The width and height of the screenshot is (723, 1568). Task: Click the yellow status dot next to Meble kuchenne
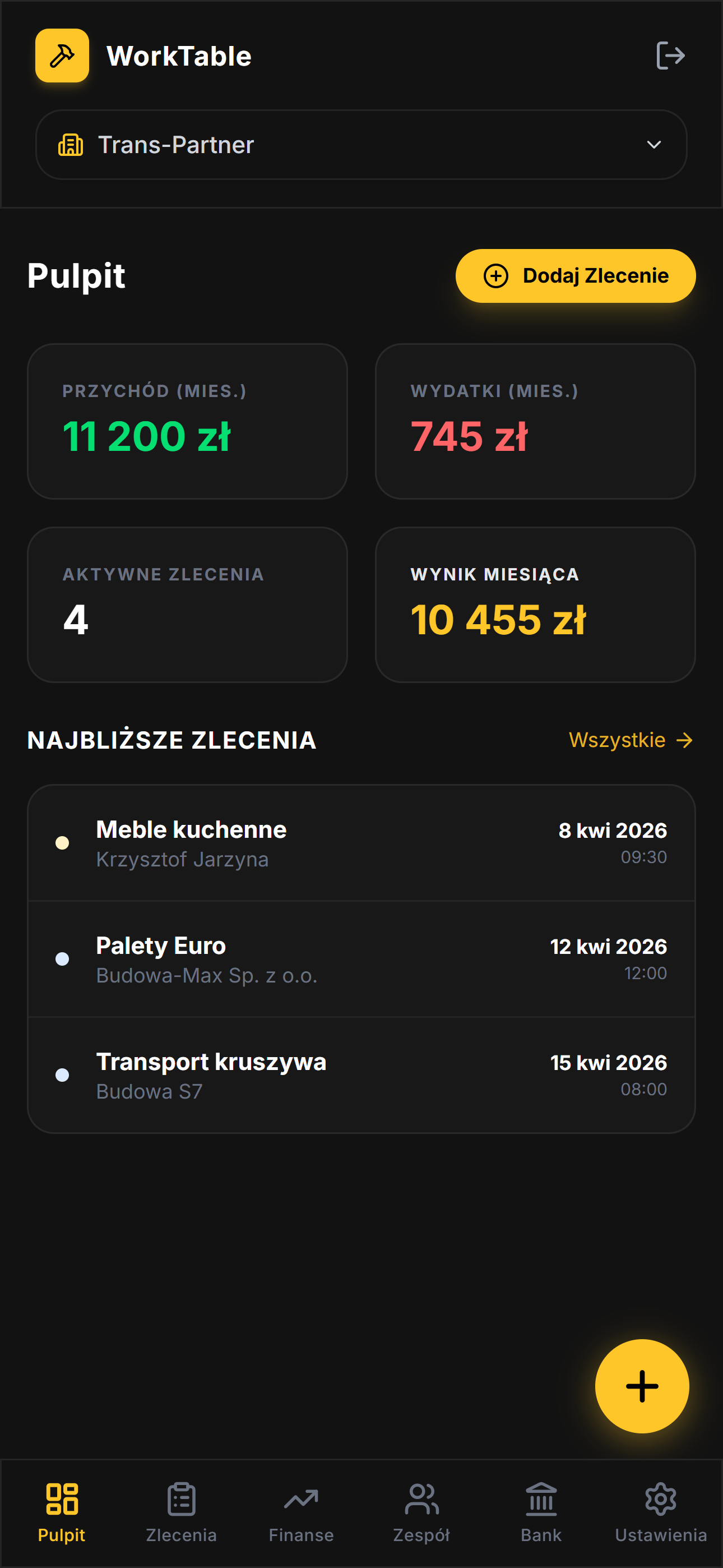tap(63, 843)
